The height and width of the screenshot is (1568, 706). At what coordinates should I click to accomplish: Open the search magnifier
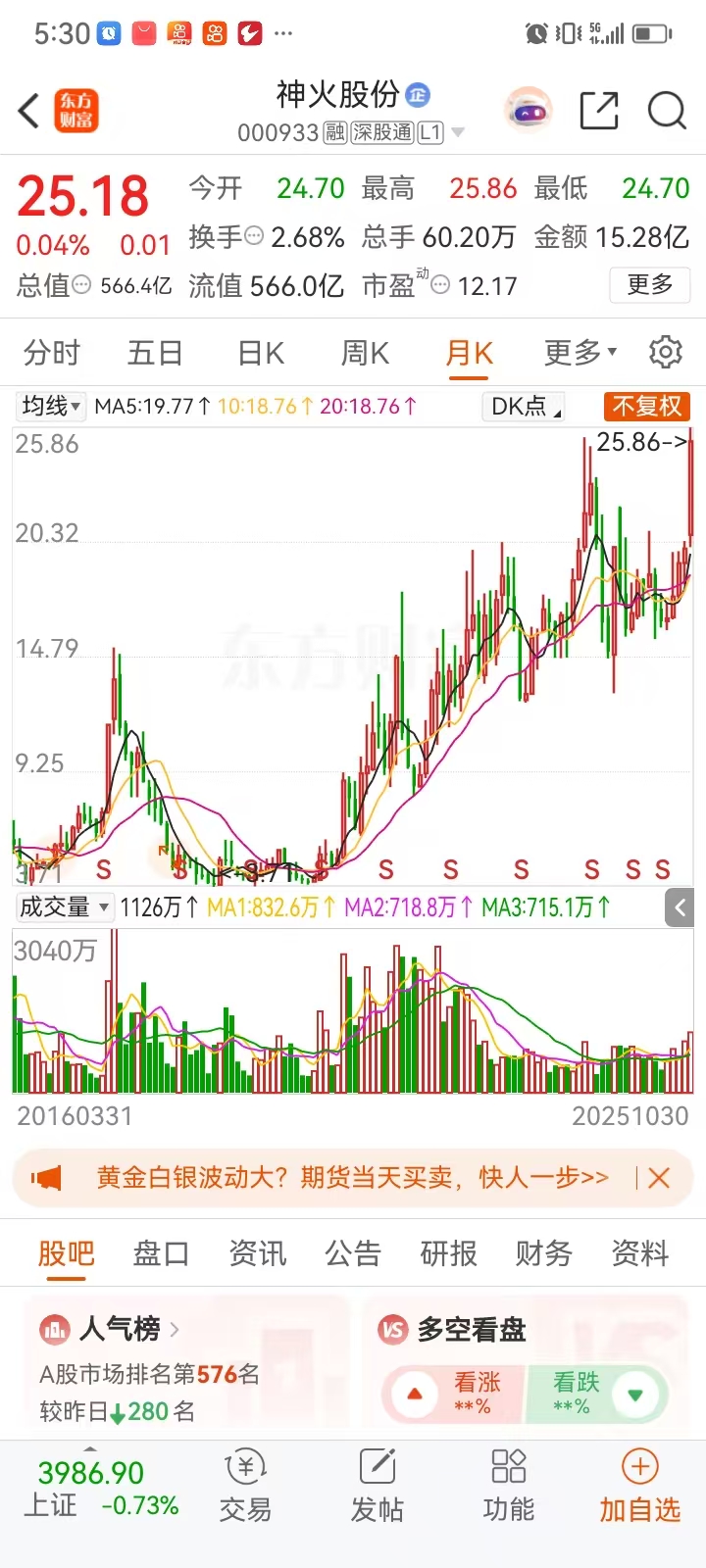pos(667,111)
